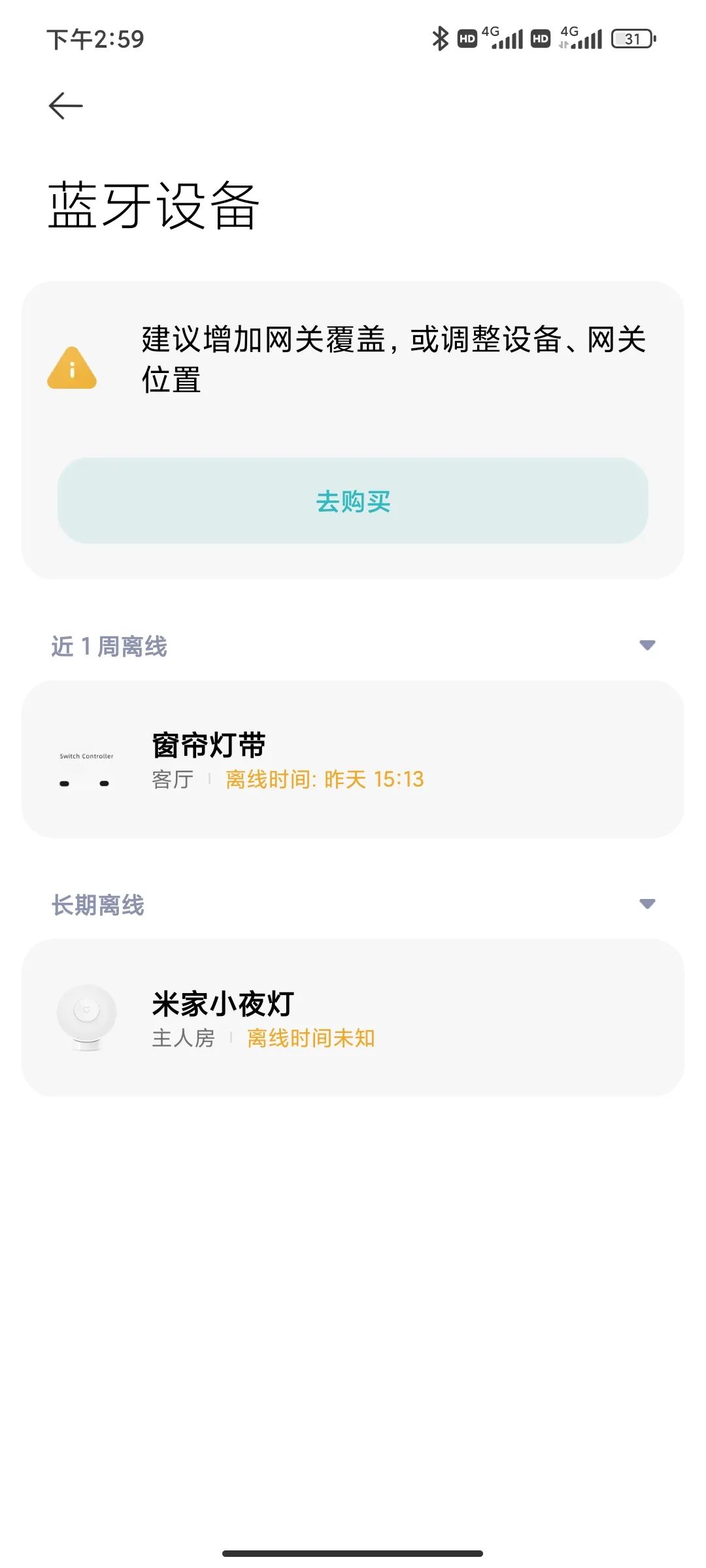The image size is (706, 1568).
Task: Open the 米家小夜灯 device card
Action: [x=353, y=1018]
